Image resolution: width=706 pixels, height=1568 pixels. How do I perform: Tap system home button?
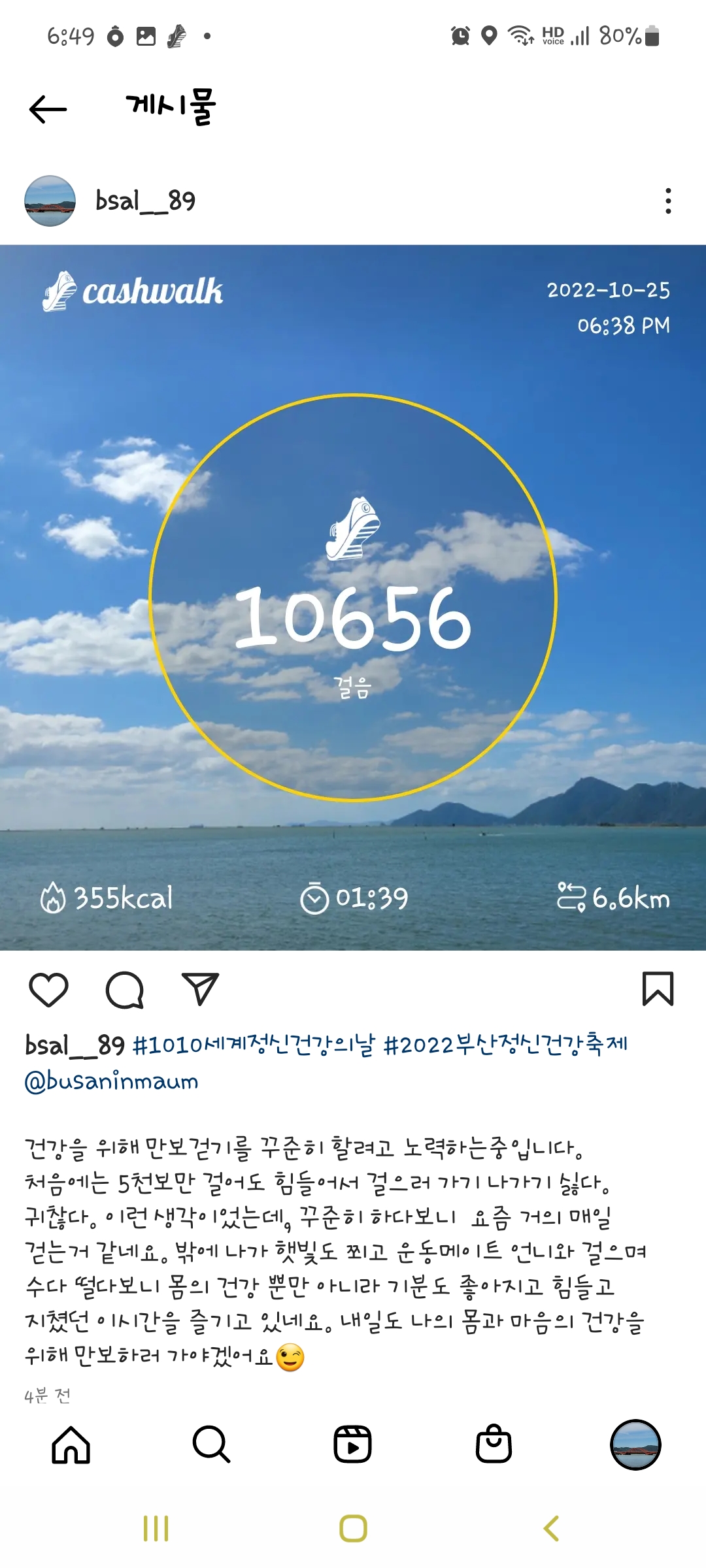pyautogui.click(x=353, y=1529)
